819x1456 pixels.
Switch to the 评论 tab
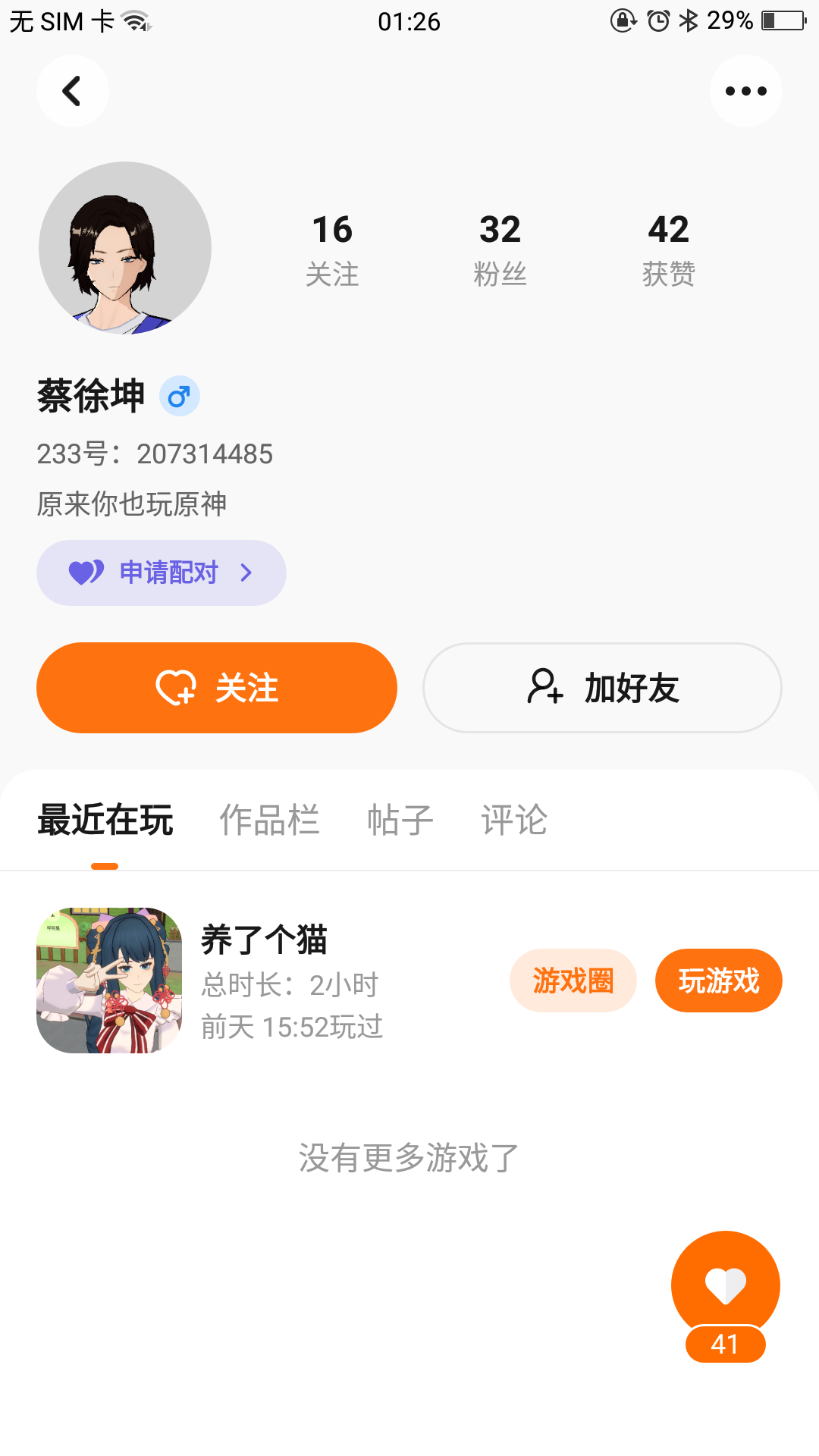point(513,820)
